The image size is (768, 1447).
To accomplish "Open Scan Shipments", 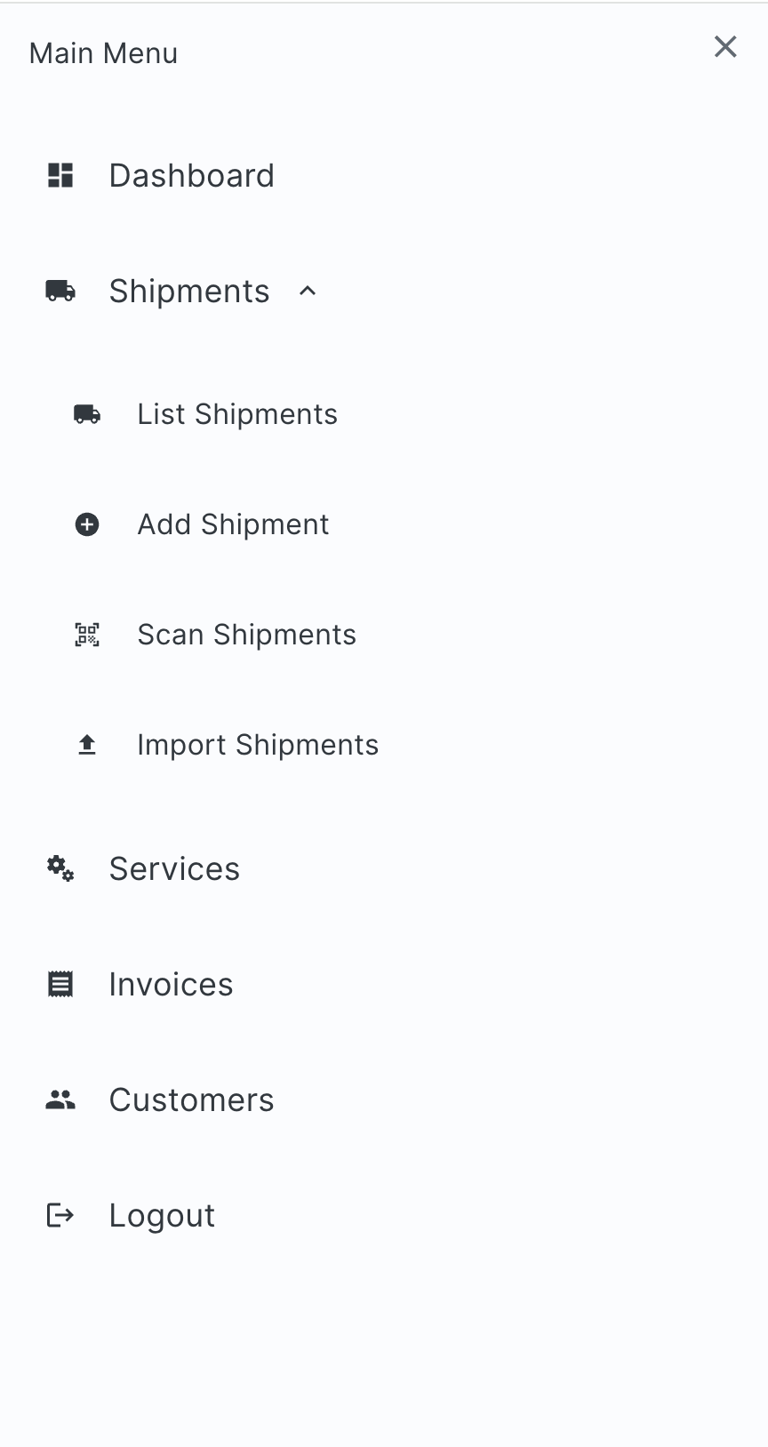I will pos(384,634).
